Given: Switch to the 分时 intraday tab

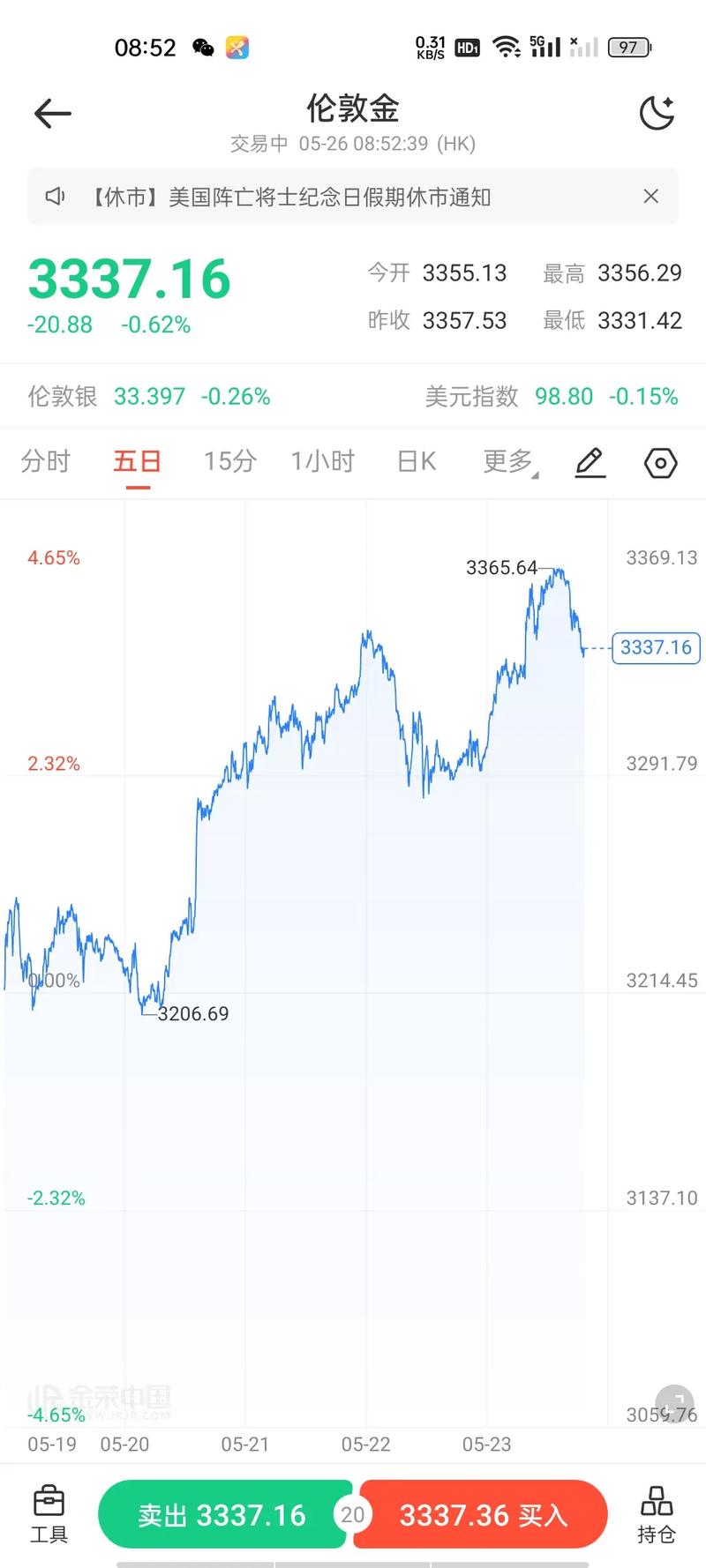Looking at the screenshot, I should (45, 462).
